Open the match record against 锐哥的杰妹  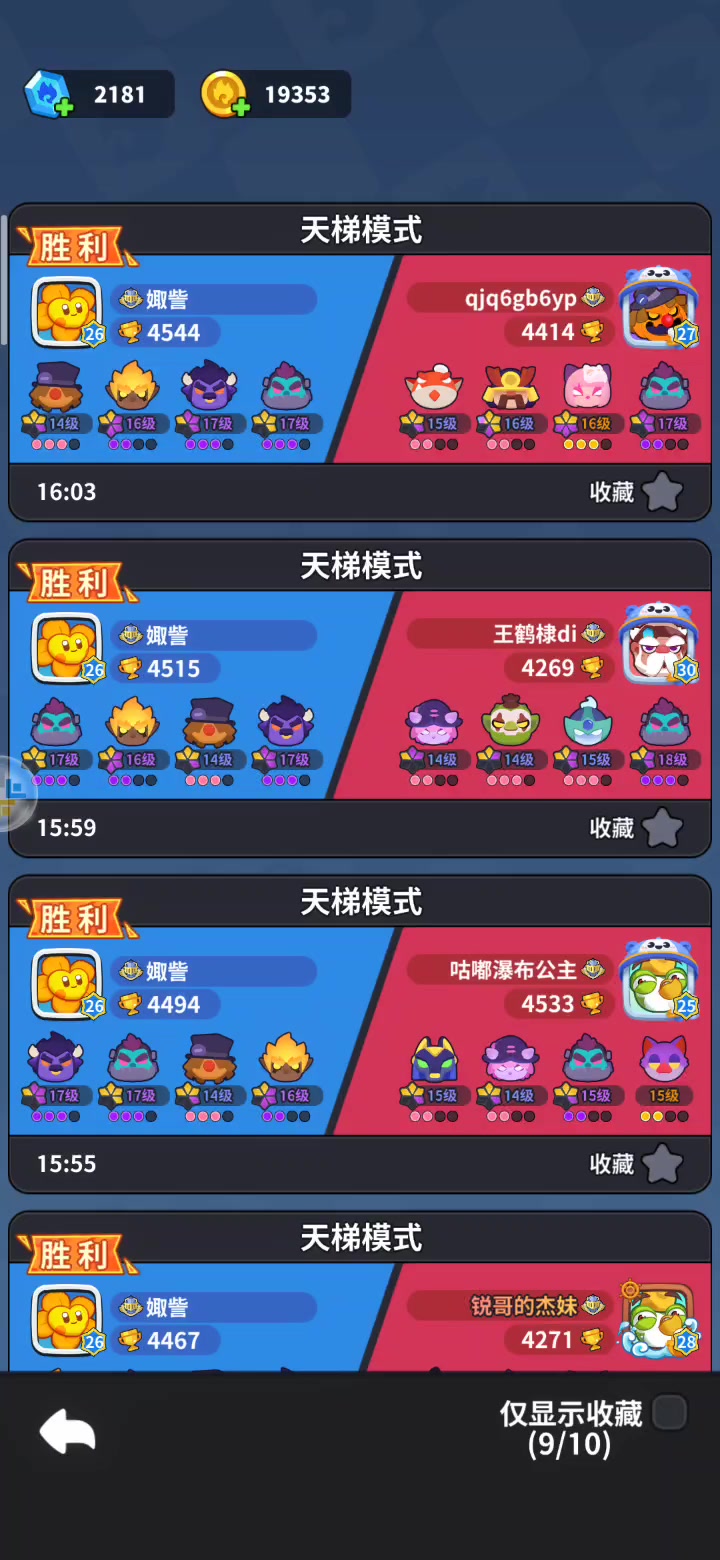360,1291
